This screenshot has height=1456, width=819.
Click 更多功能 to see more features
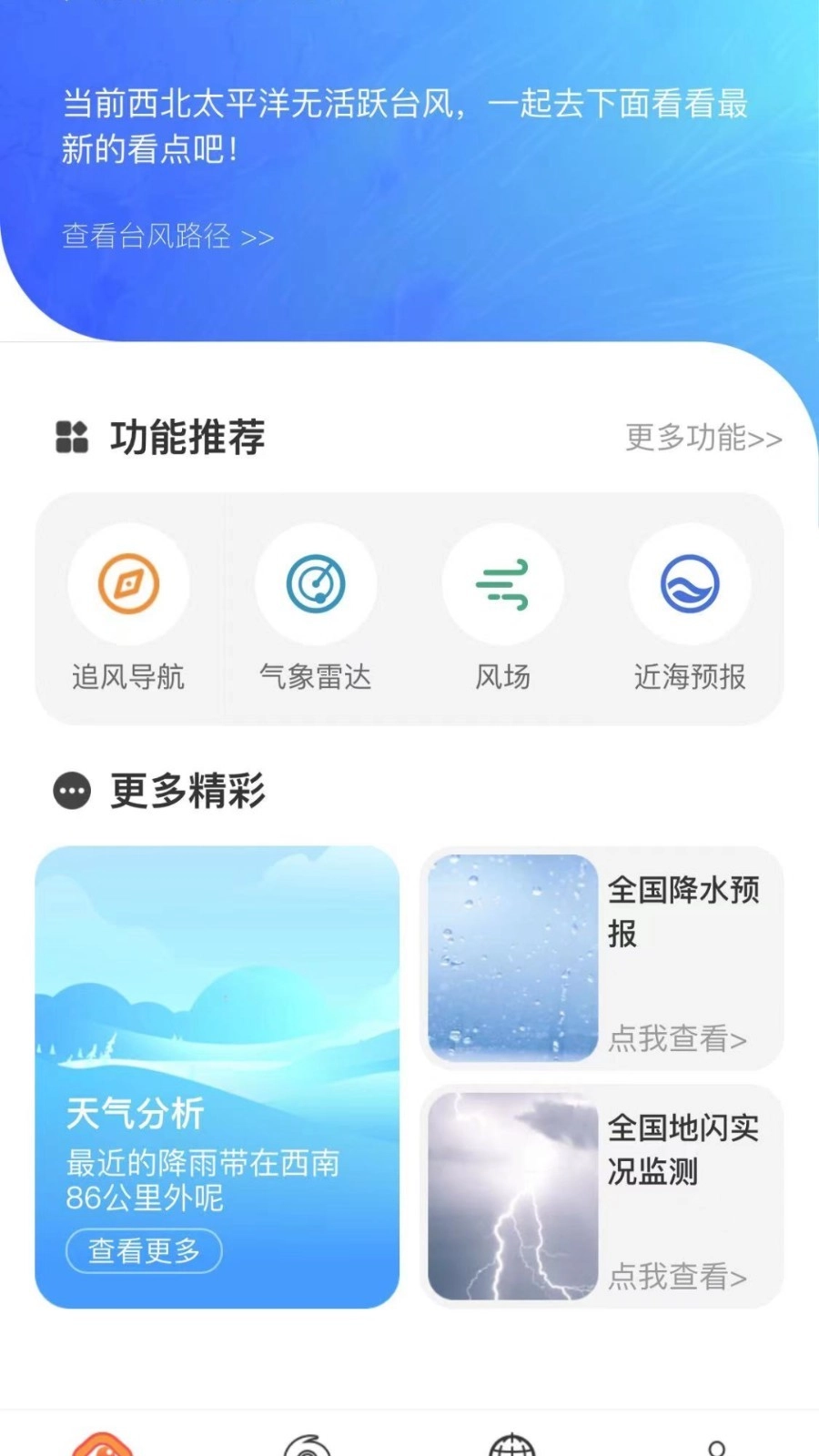click(x=703, y=439)
